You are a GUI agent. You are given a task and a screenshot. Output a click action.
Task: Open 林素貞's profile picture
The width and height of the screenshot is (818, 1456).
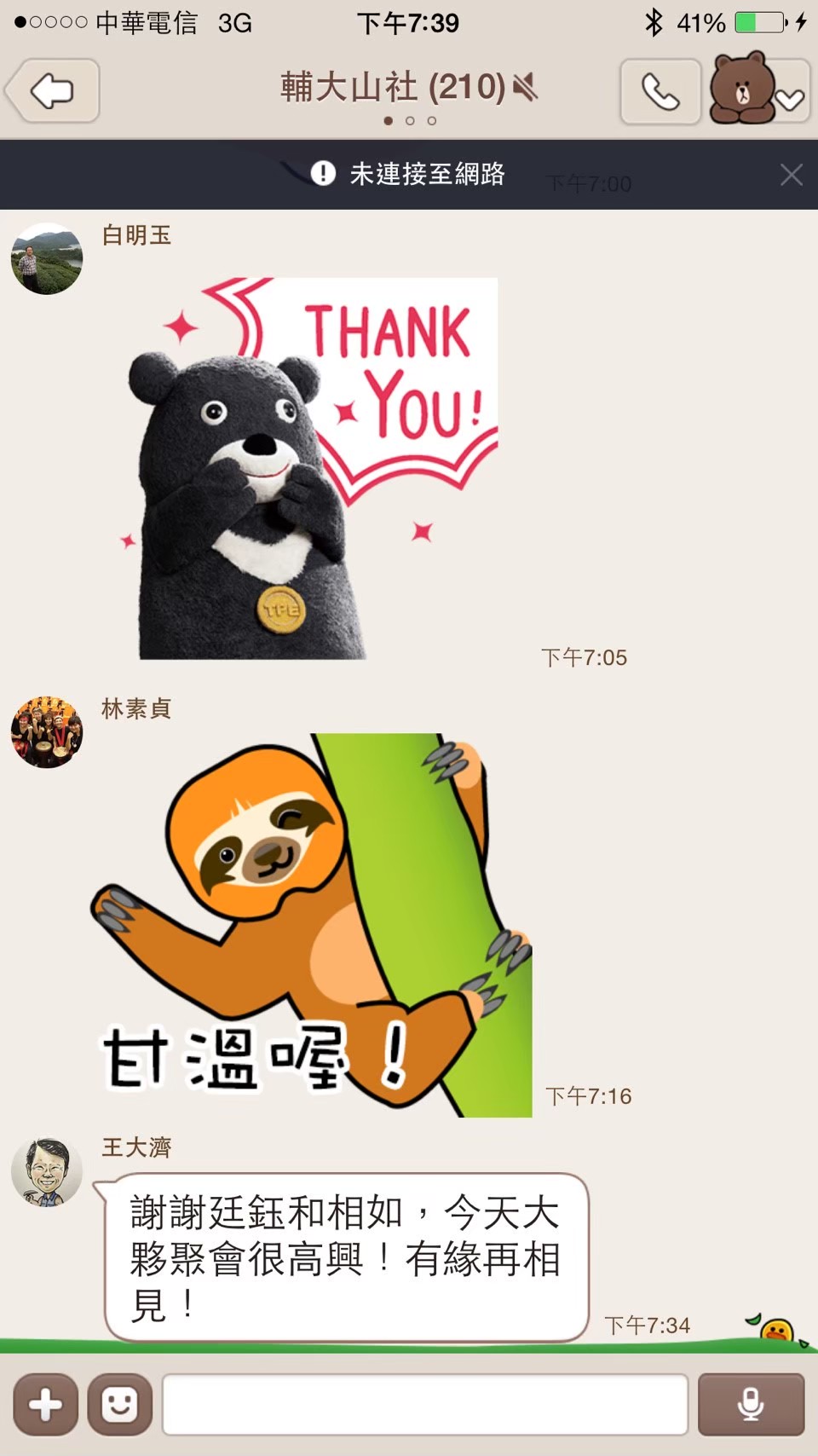click(x=47, y=732)
